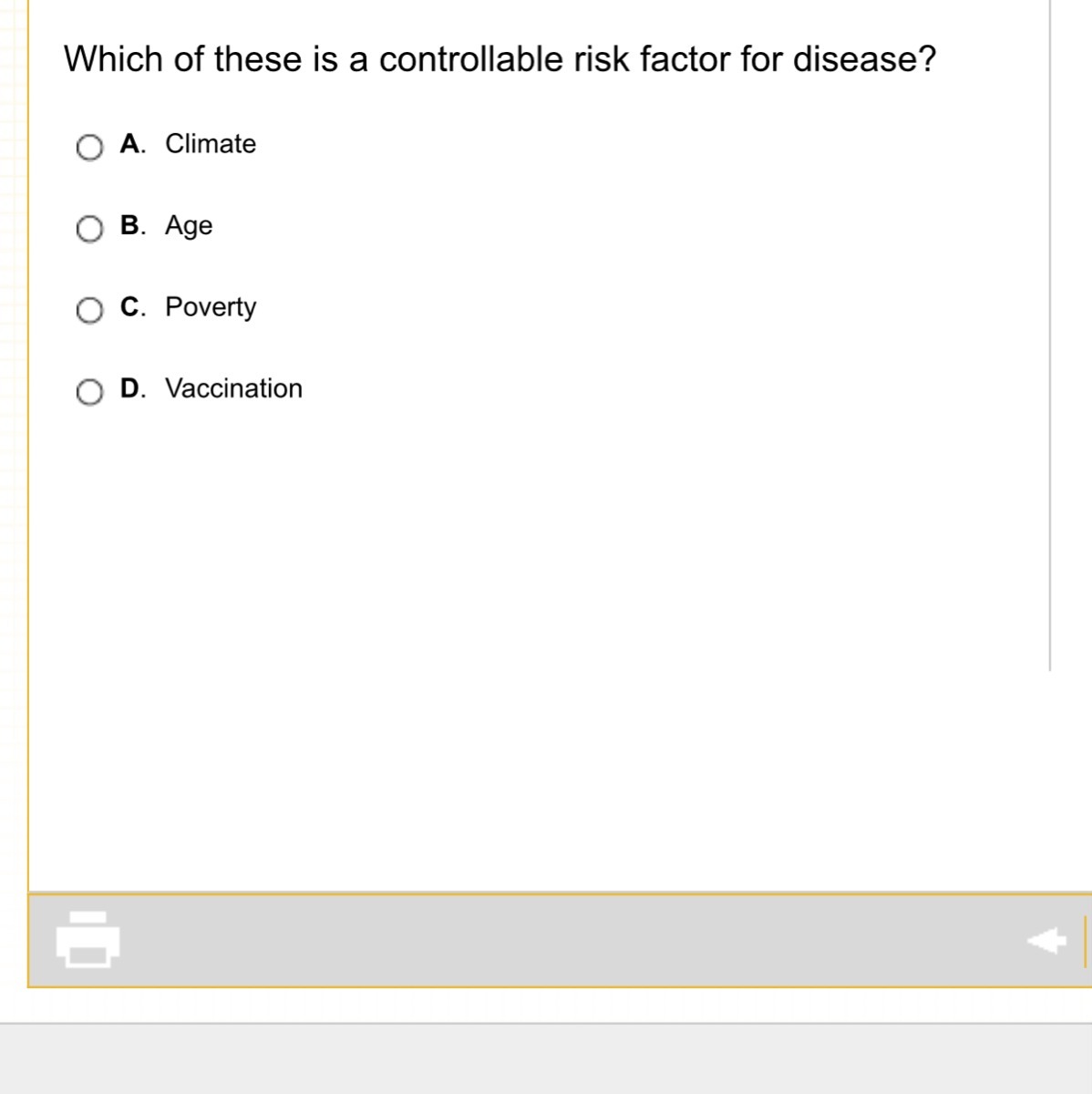Mark answer D, Vaccination
The width and height of the screenshot is (1092, 1094).
coord(89,392)
